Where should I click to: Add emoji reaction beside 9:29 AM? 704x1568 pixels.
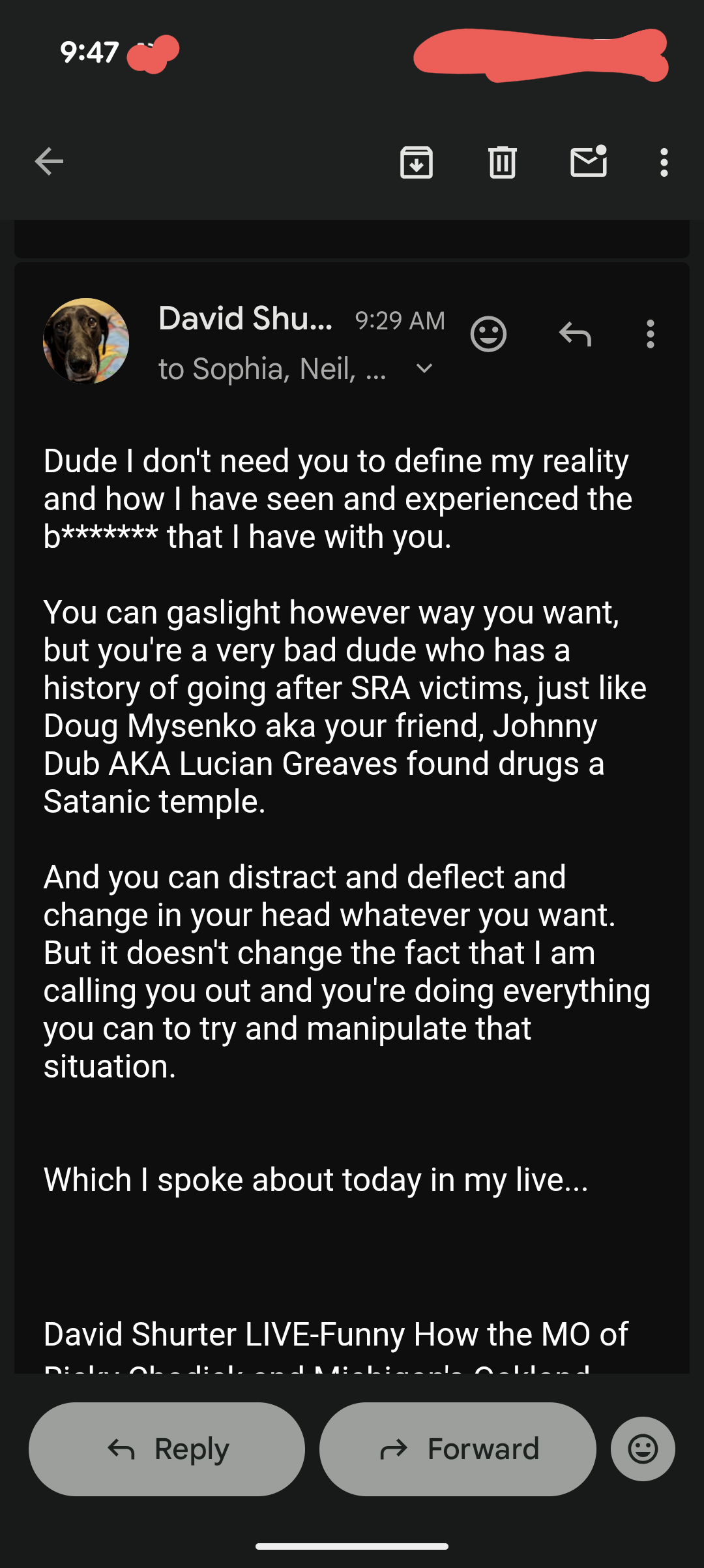pos(488,334)
